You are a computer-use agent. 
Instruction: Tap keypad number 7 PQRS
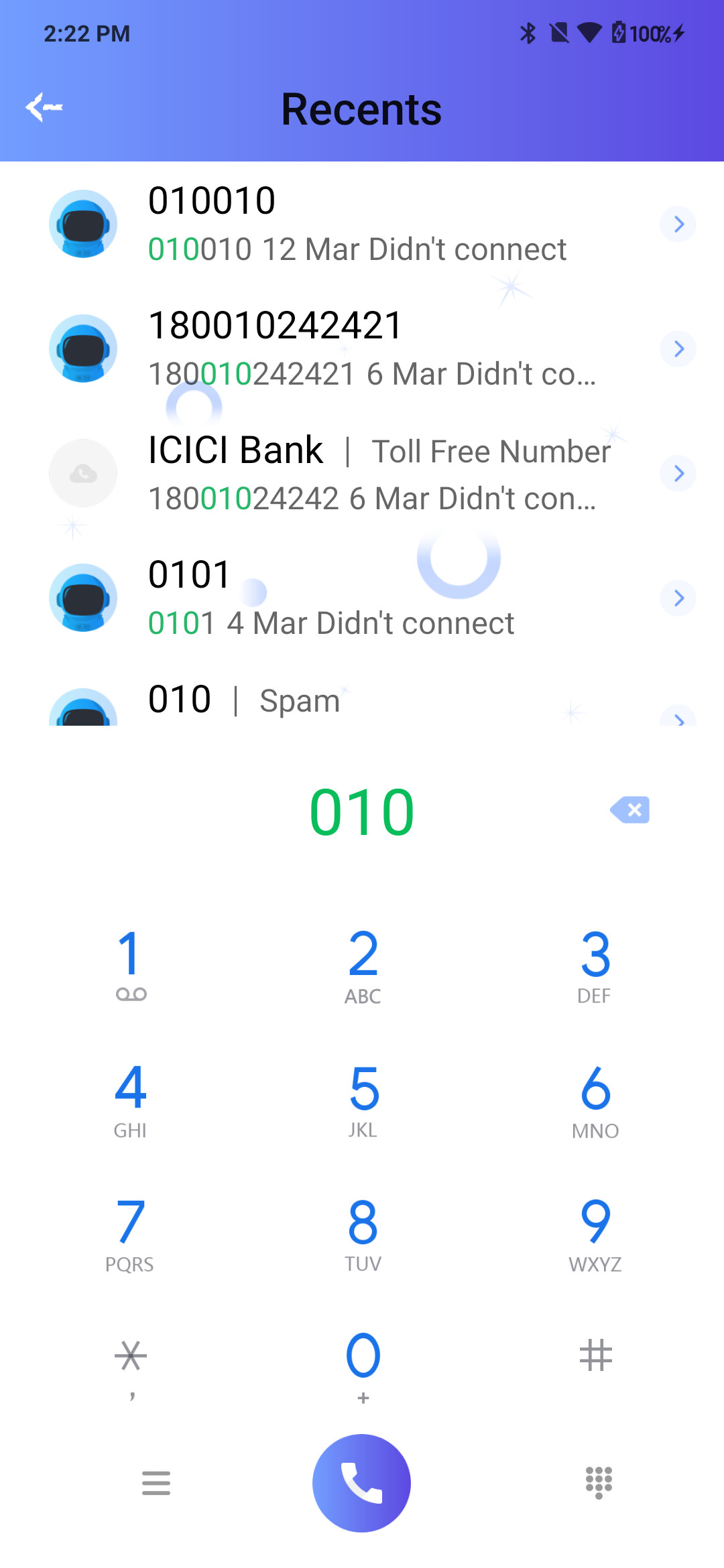coord(130,1234)
